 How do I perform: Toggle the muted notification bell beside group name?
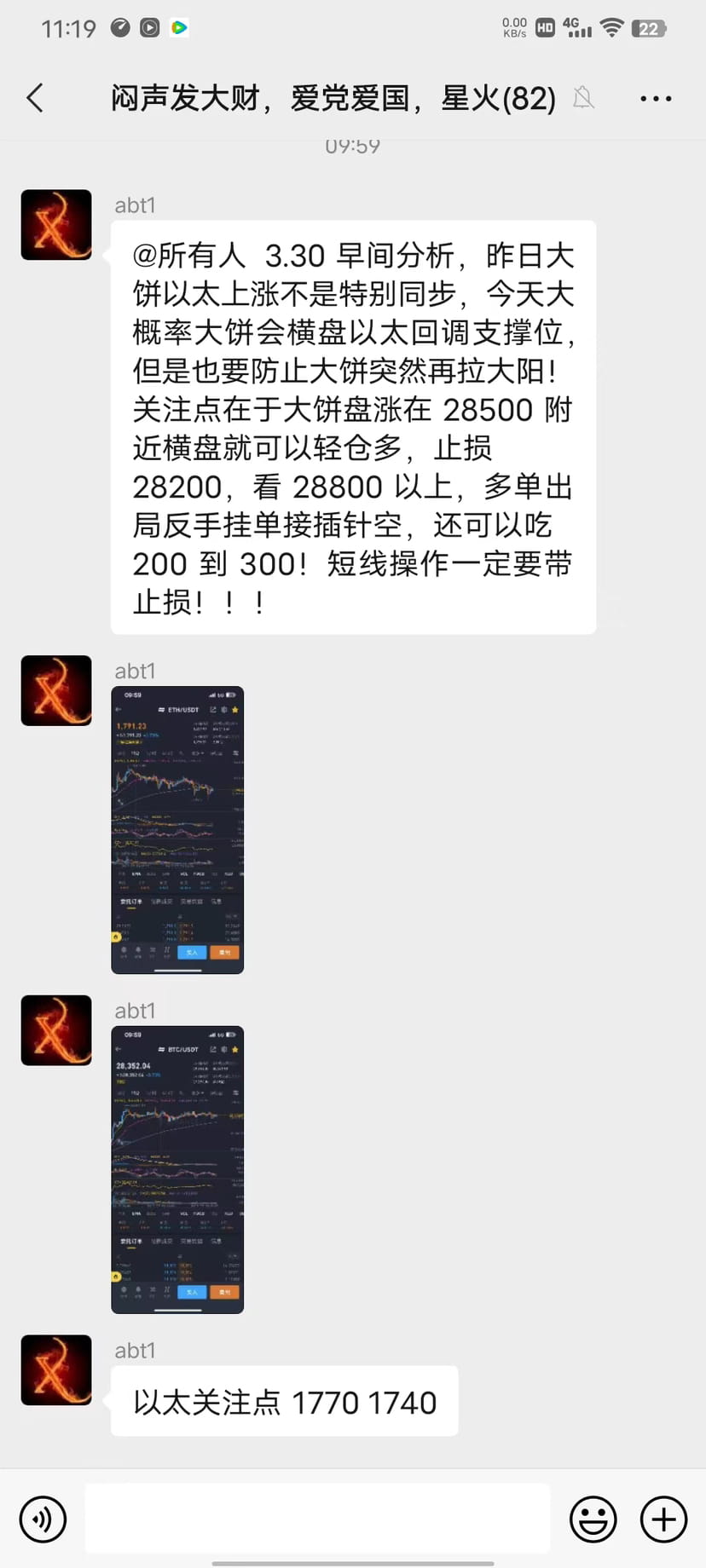pos(583,98)
